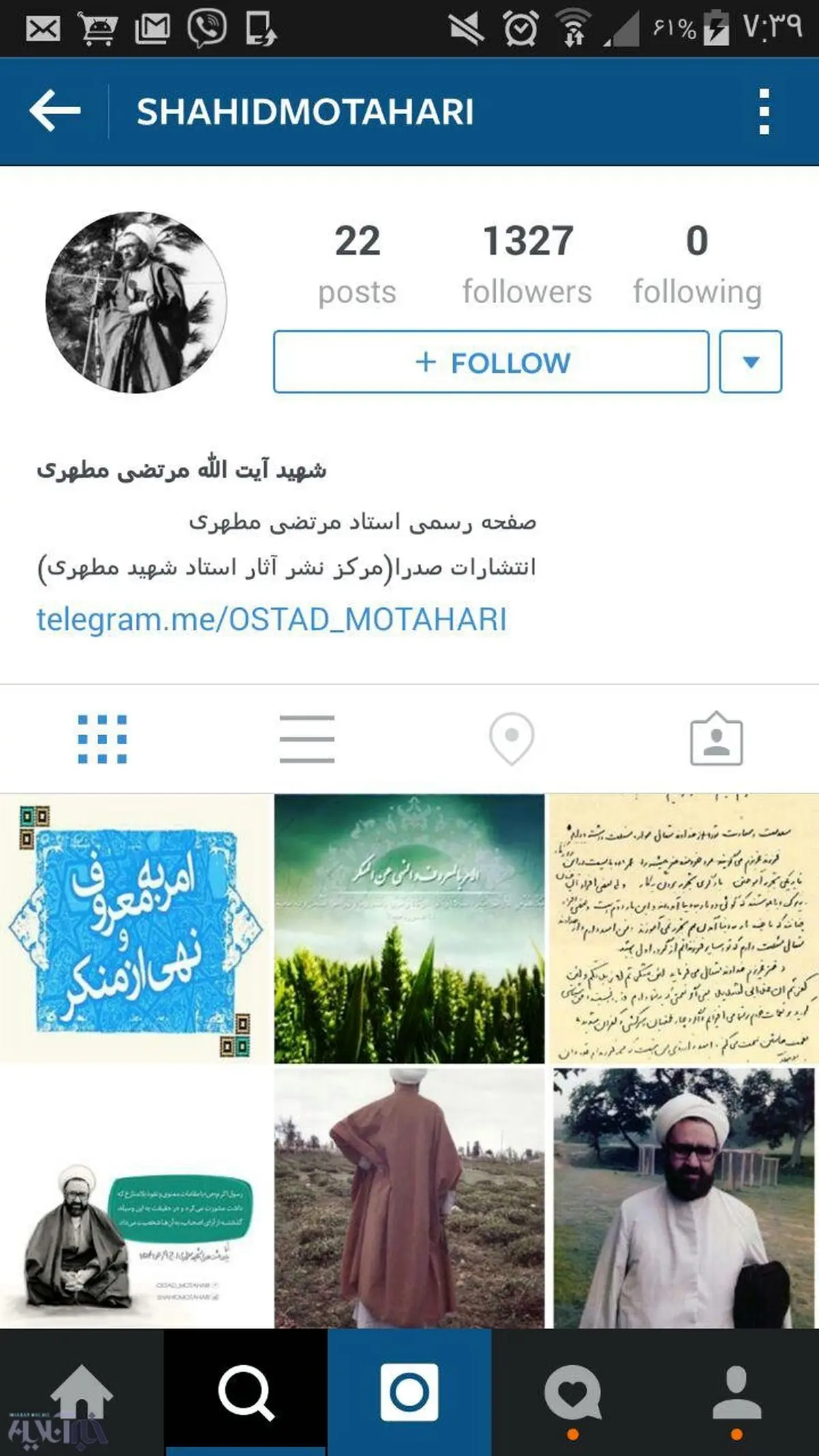Viewport: 819px width, 1456px height.
Task: Expand the dropdown next to Follow
Action: click(x=749, y=362)
